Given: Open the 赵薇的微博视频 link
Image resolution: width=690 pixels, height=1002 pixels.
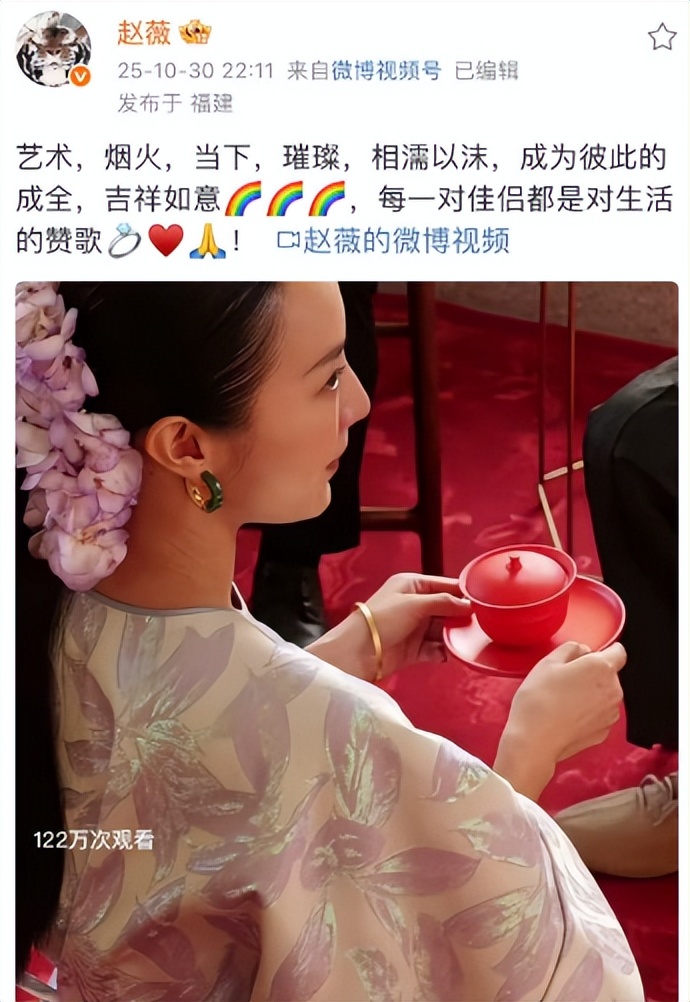Looking at the screenshot, I should (x=393, y=240).
